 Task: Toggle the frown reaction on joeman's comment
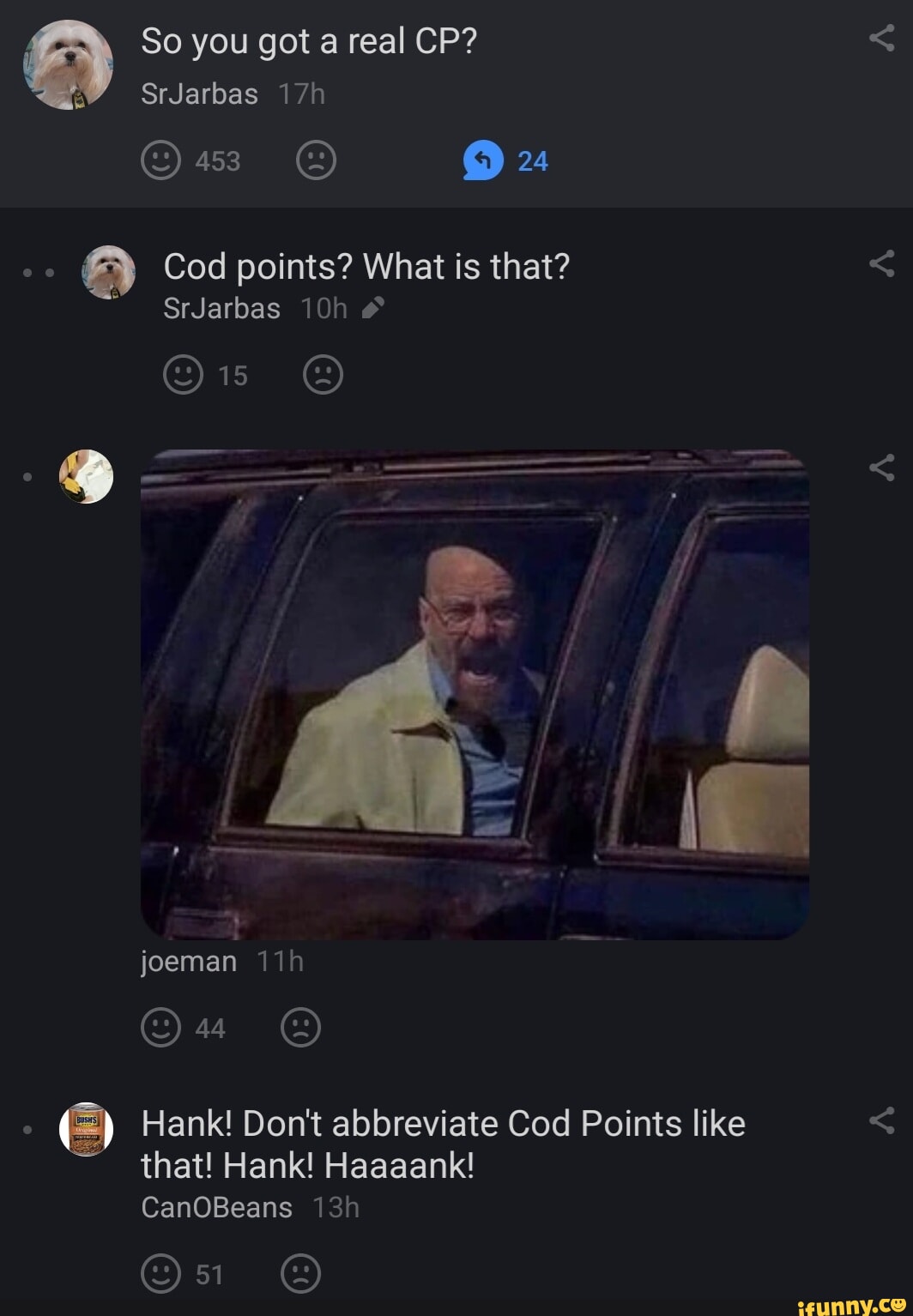pos(300,1025)
